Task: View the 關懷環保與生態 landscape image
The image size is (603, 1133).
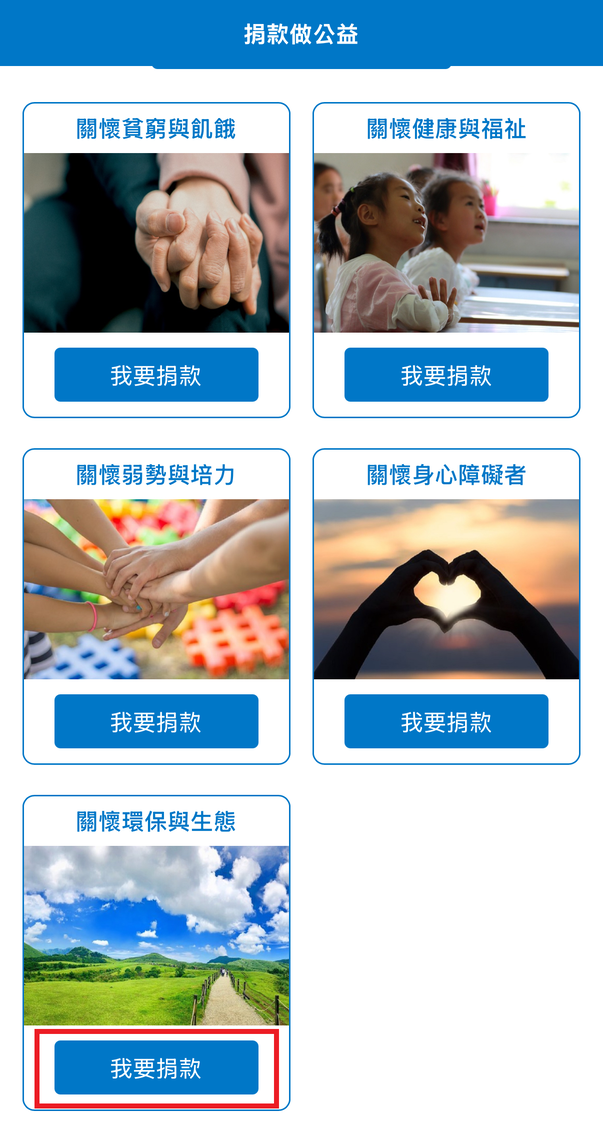Action: 156,935
